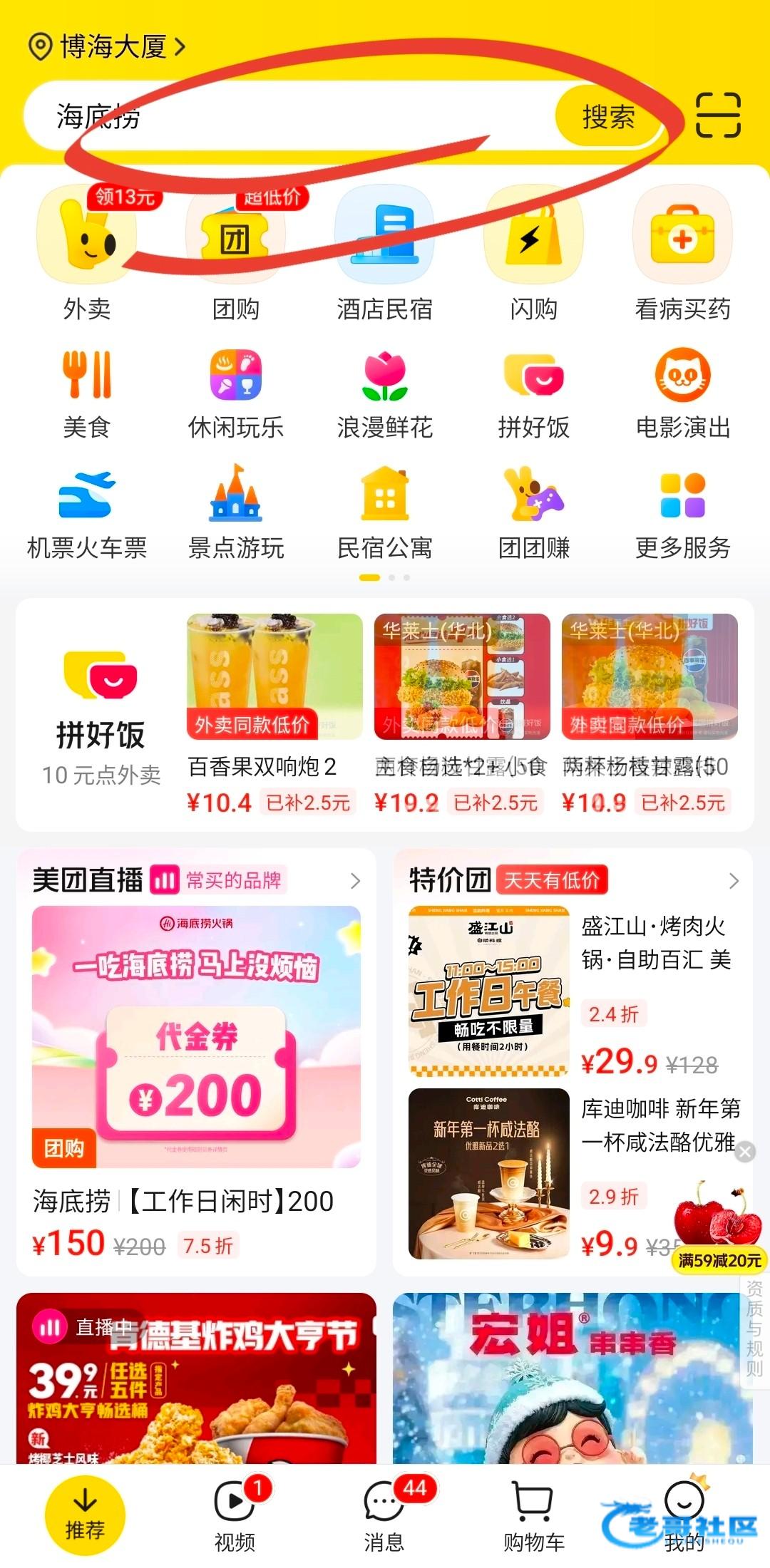This screenshot has width=770, height=1568.
Task: Select the 美食 category
Action: pyautogui.click(x=86, y=393)
